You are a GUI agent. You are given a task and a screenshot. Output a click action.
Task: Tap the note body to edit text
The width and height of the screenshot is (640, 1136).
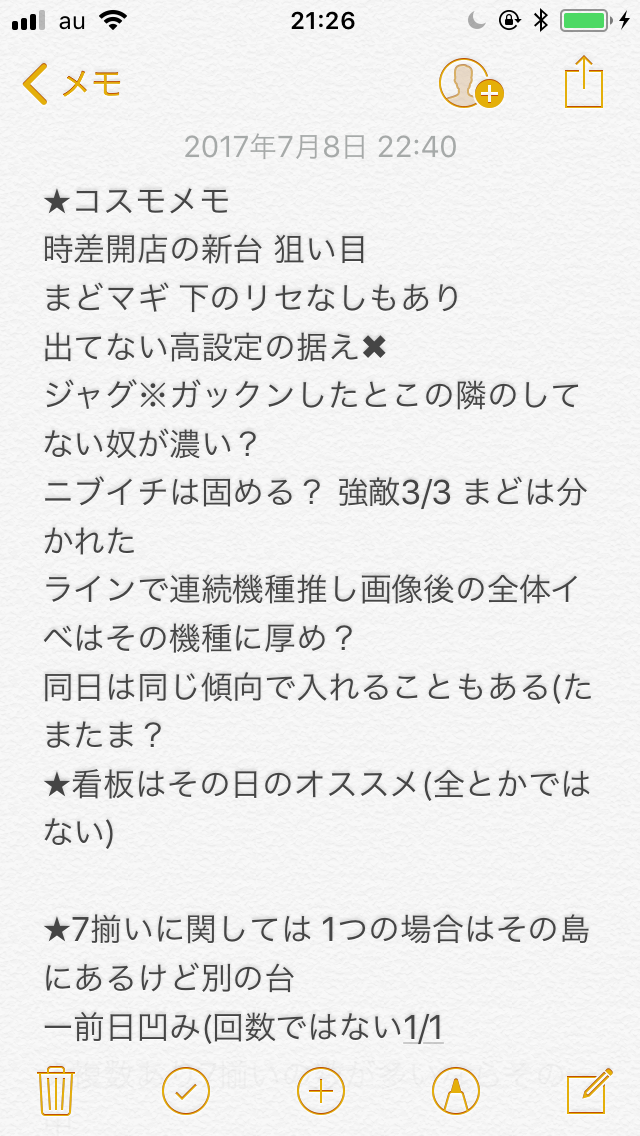[x=319, y=616]
